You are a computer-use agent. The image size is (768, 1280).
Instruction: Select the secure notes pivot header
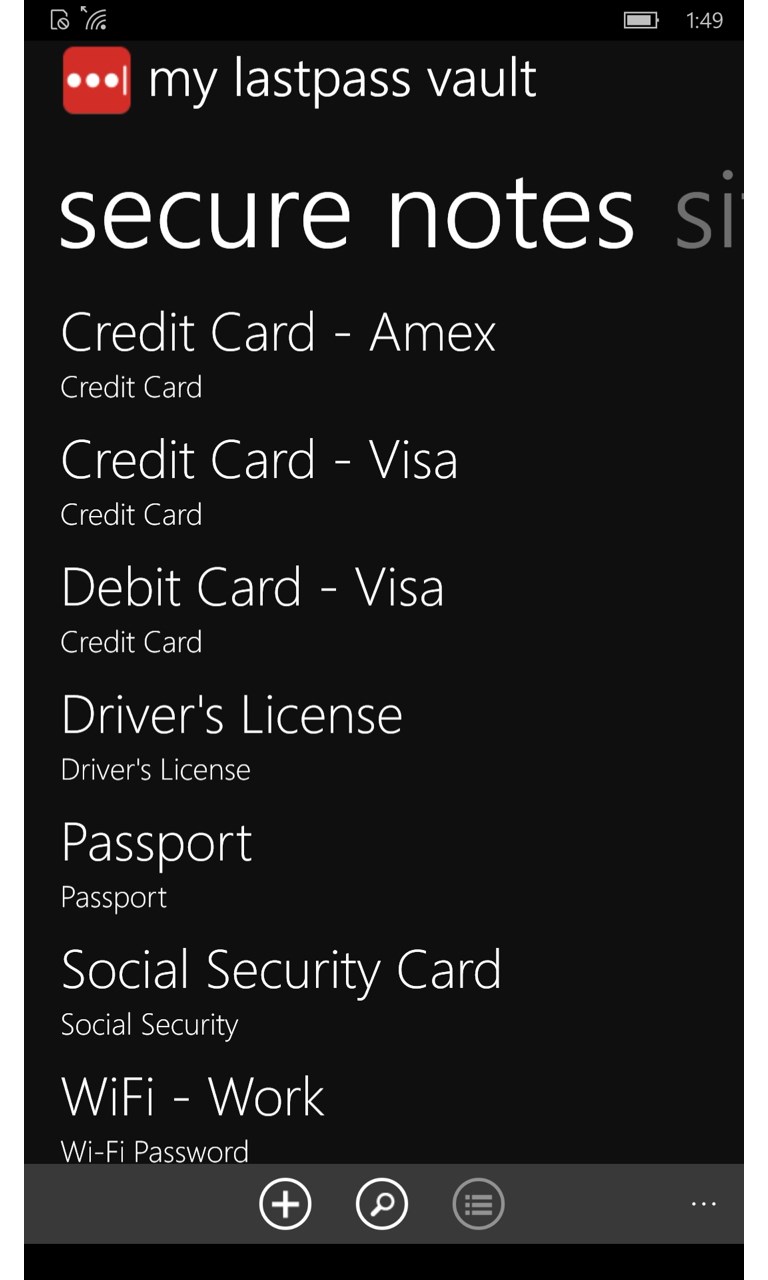345,210
